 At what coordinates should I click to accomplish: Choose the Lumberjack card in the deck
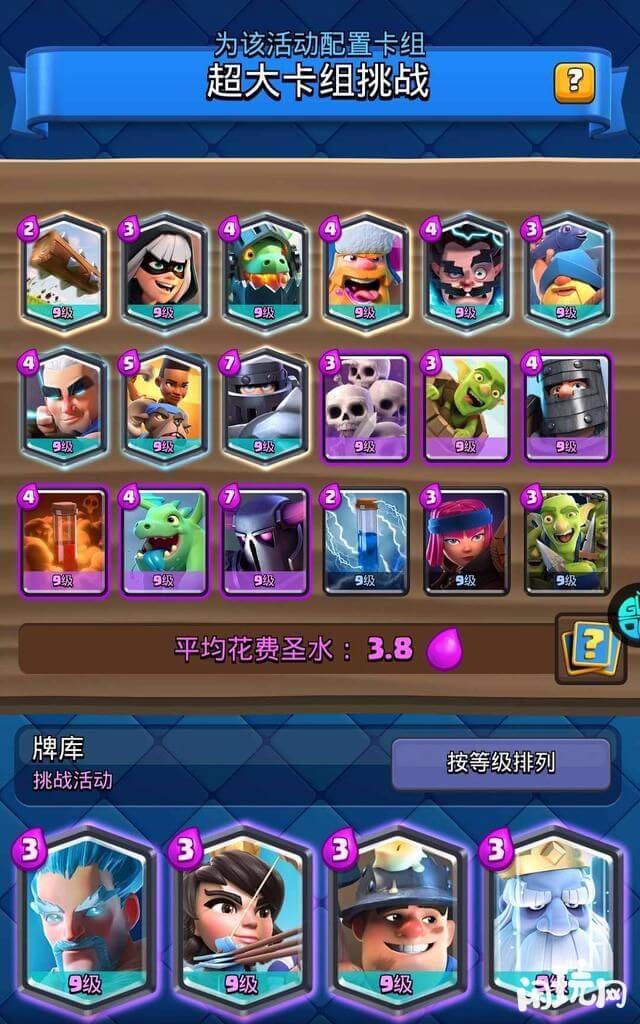click(364, 269)
